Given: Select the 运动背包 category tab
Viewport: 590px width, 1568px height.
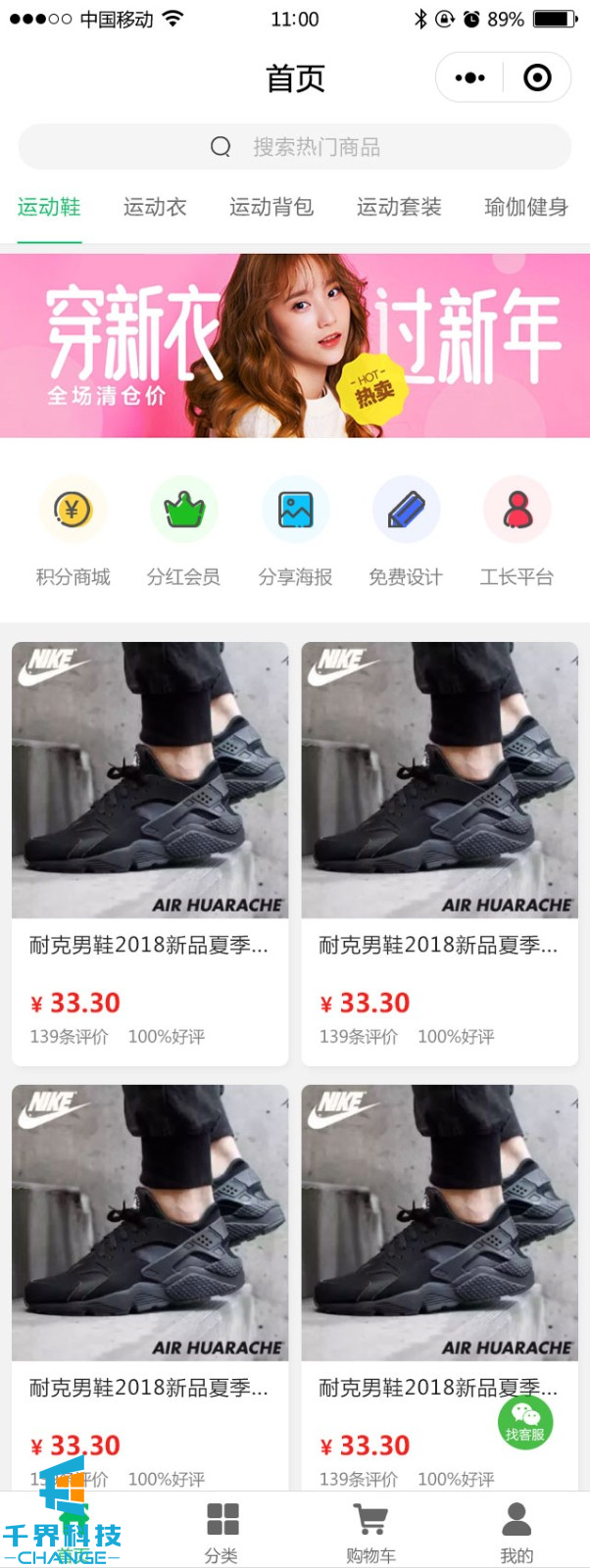Looking at the screenshot, I should [271, 207].
